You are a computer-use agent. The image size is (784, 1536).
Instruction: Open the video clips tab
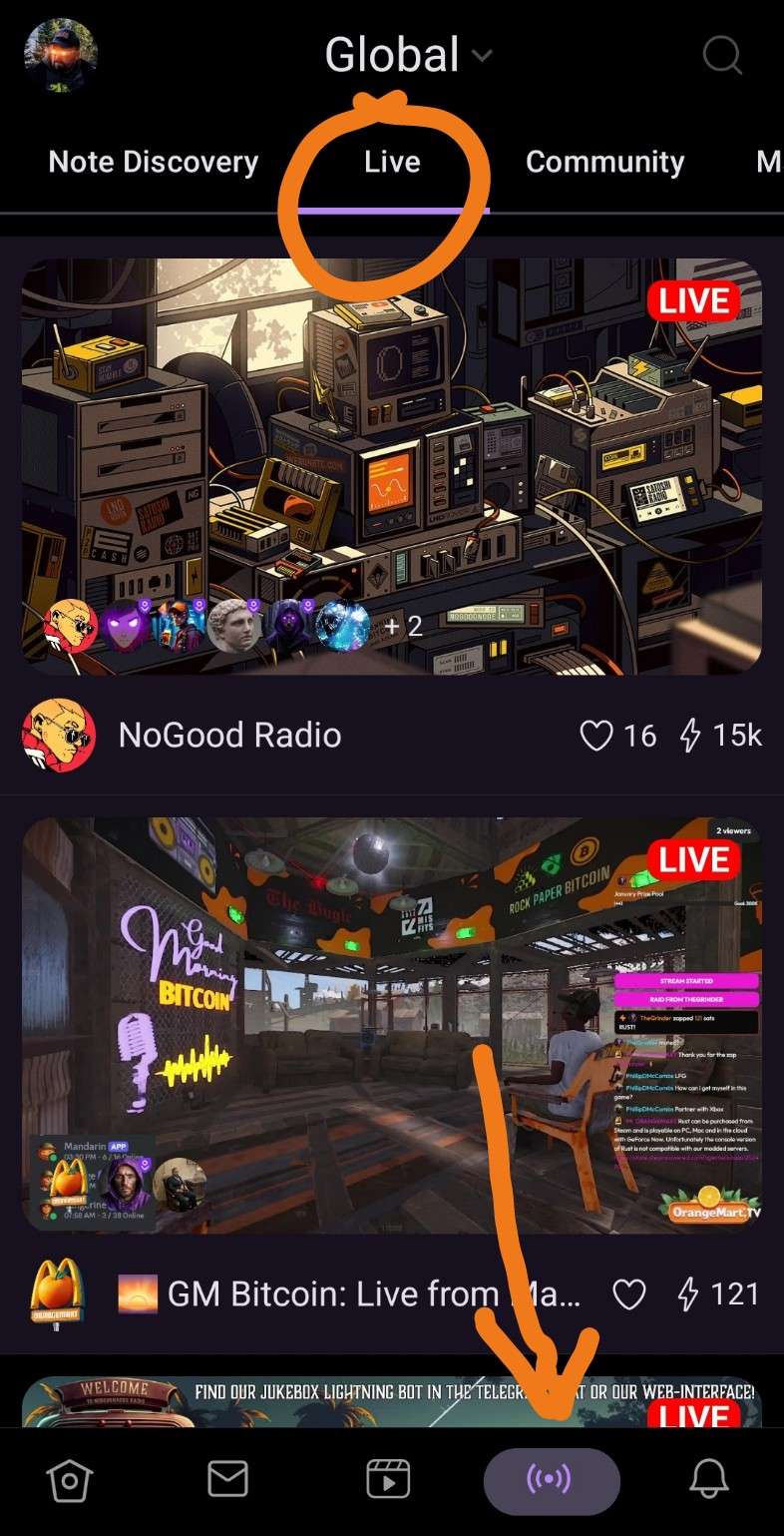tap(388, 1481)
